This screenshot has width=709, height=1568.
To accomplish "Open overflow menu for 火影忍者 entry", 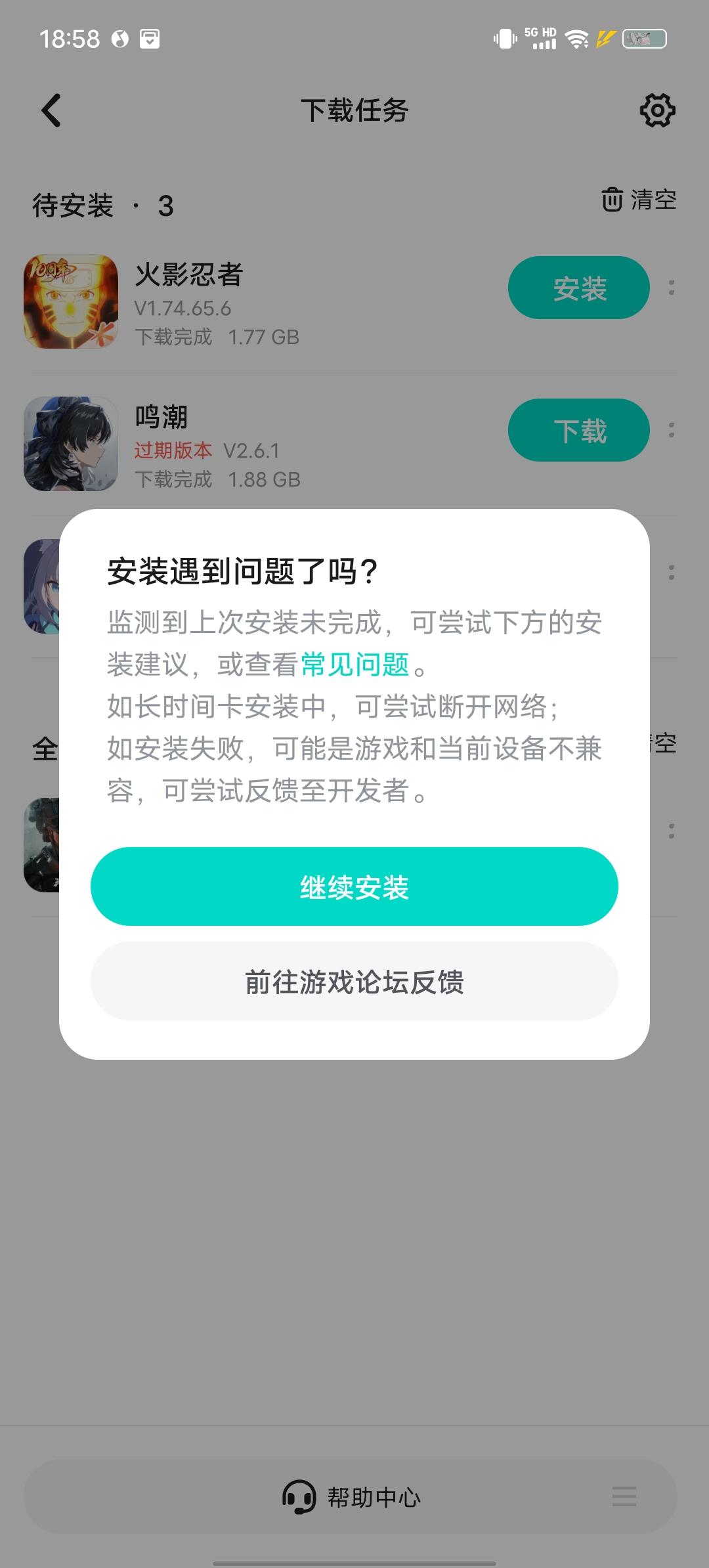I will click(671, 287).
